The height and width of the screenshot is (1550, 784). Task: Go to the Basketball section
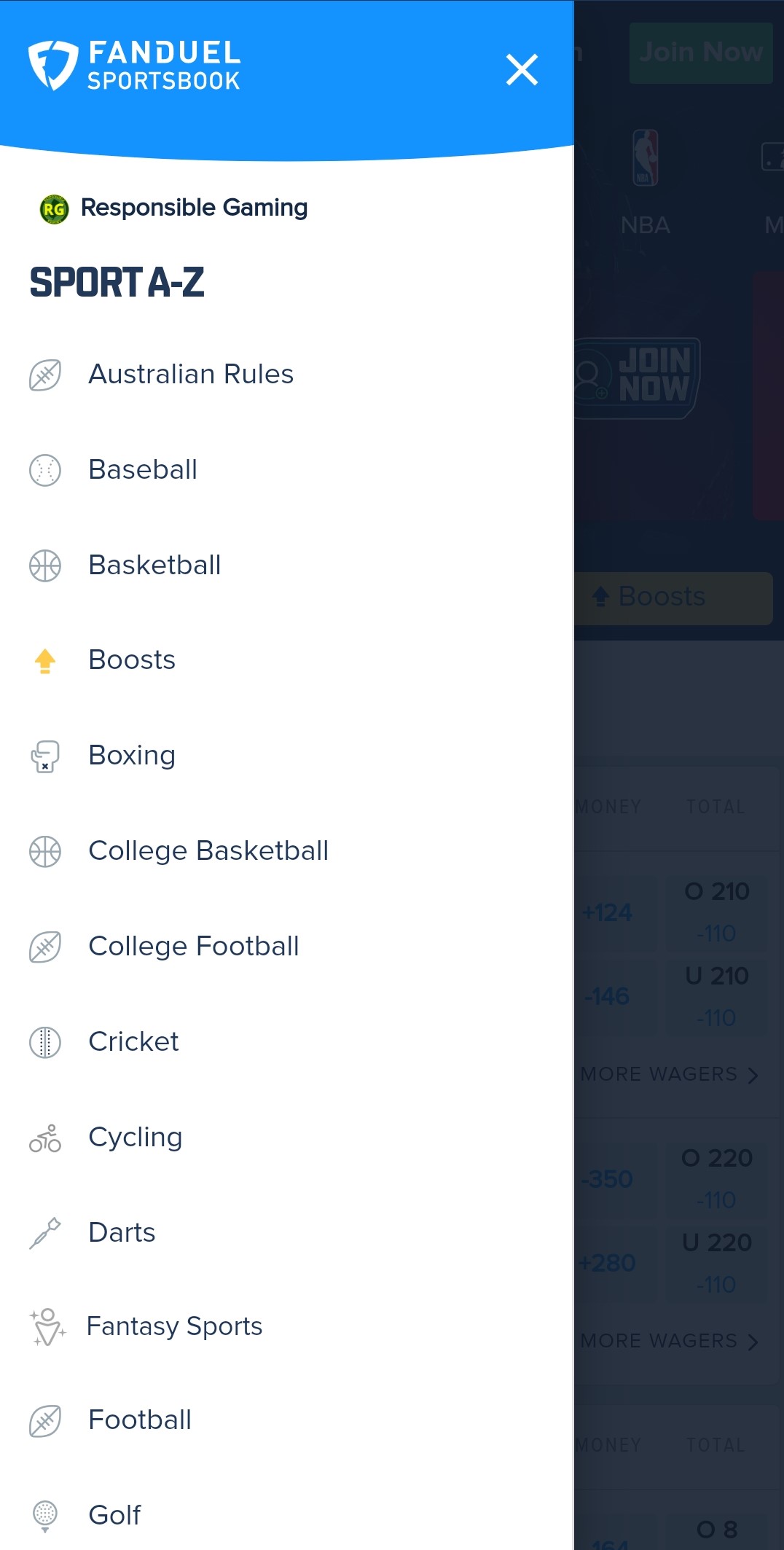287,565
